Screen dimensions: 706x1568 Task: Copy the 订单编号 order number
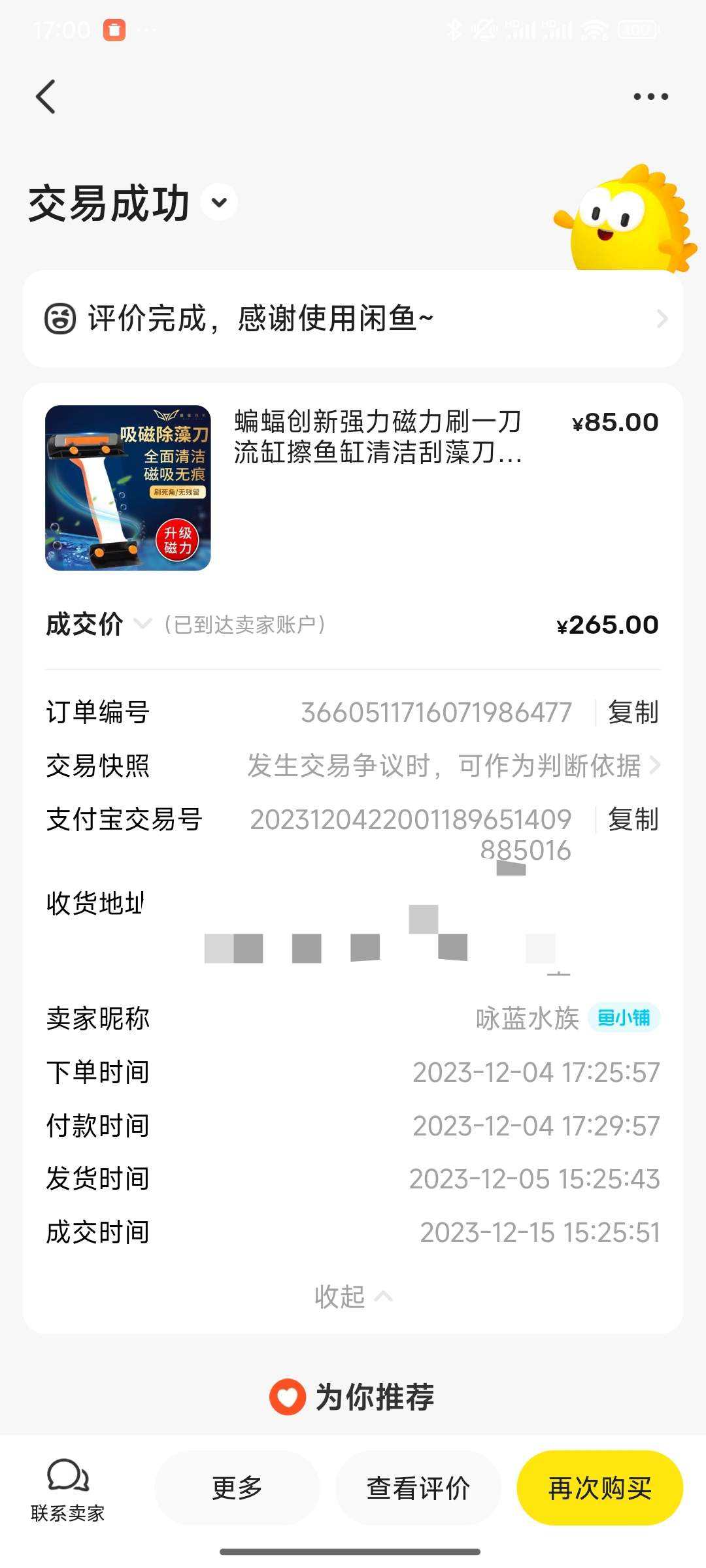point(633,712)
